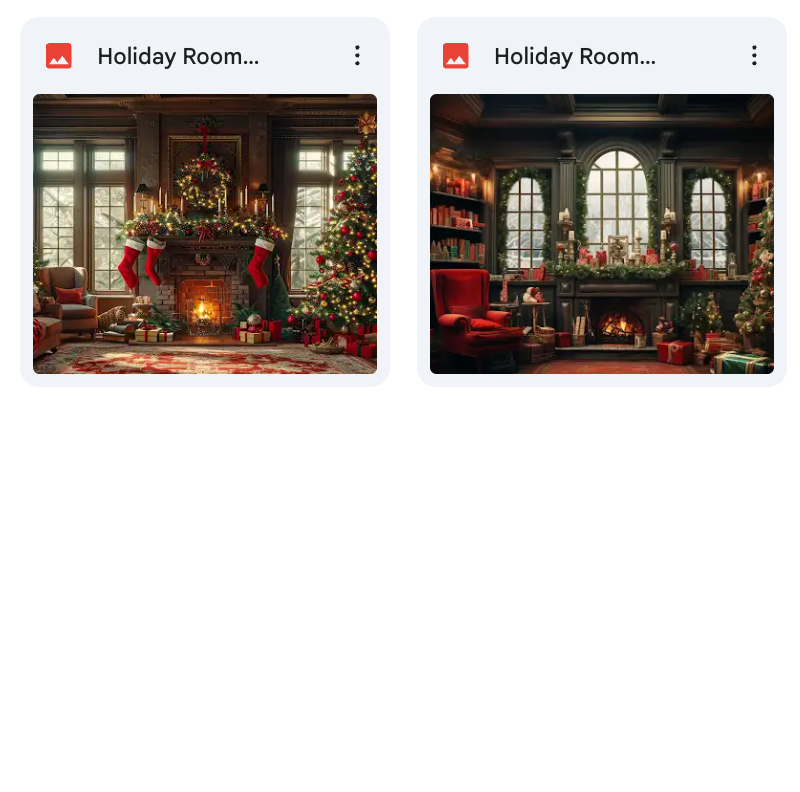The height and width of the screenshot is (792, 800).
Task: Open the left Holiday Room image with stockings
Action: coord(205,234)
